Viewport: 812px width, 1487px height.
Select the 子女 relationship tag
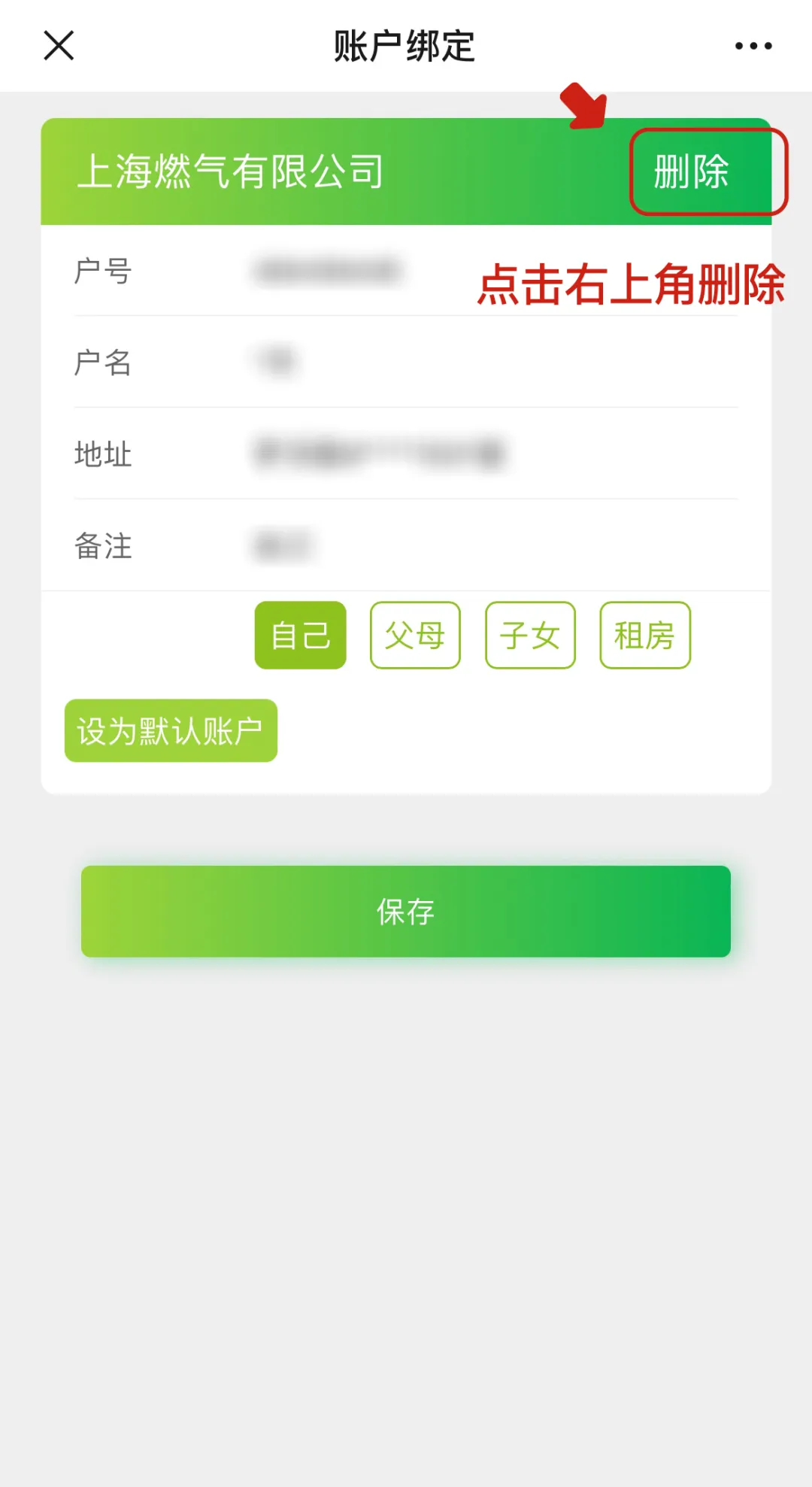pyautogui.click(x=530, y=635)
